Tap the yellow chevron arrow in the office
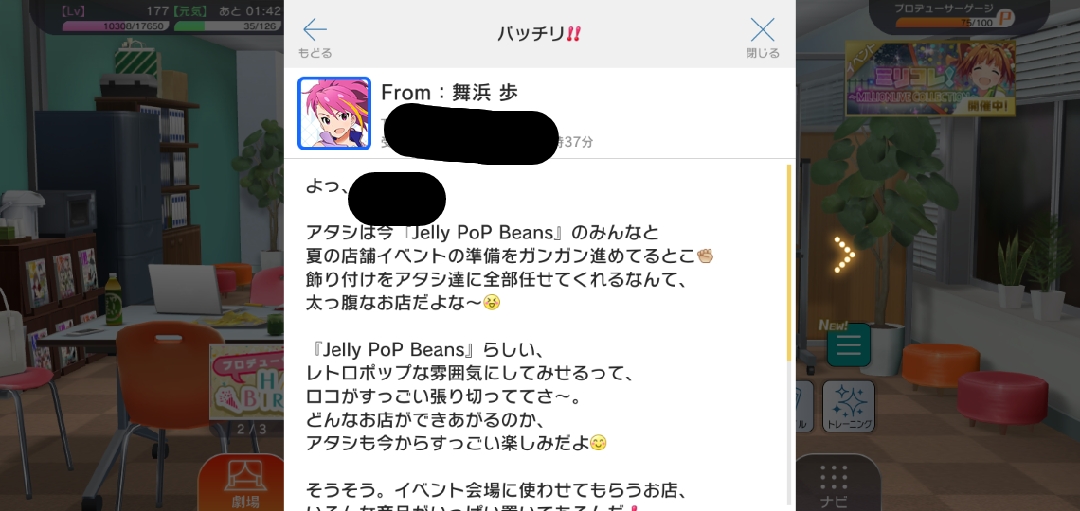This screenshot has height=511, width=1080. (845, 255)
